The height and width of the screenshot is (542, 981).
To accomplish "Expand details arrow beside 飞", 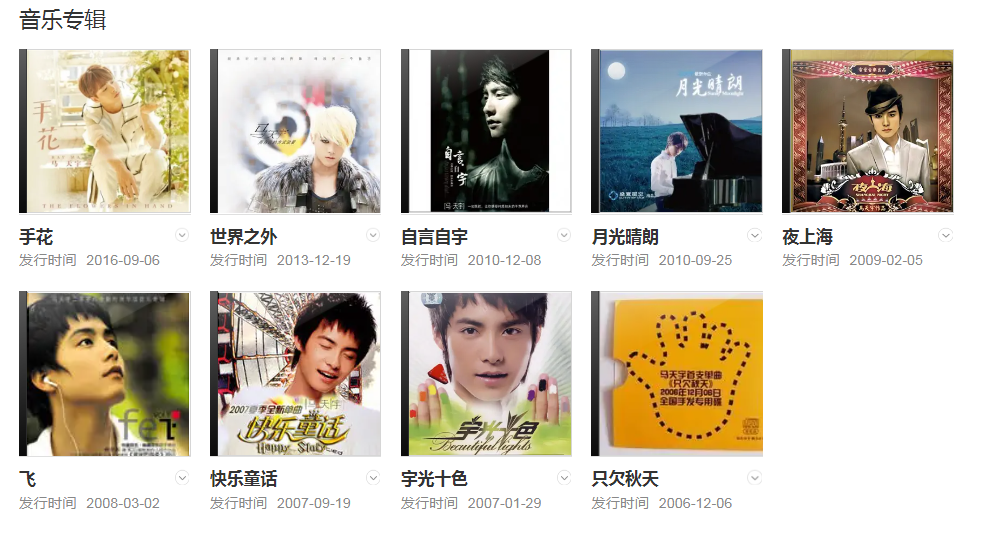I will [x=182, y=478].
